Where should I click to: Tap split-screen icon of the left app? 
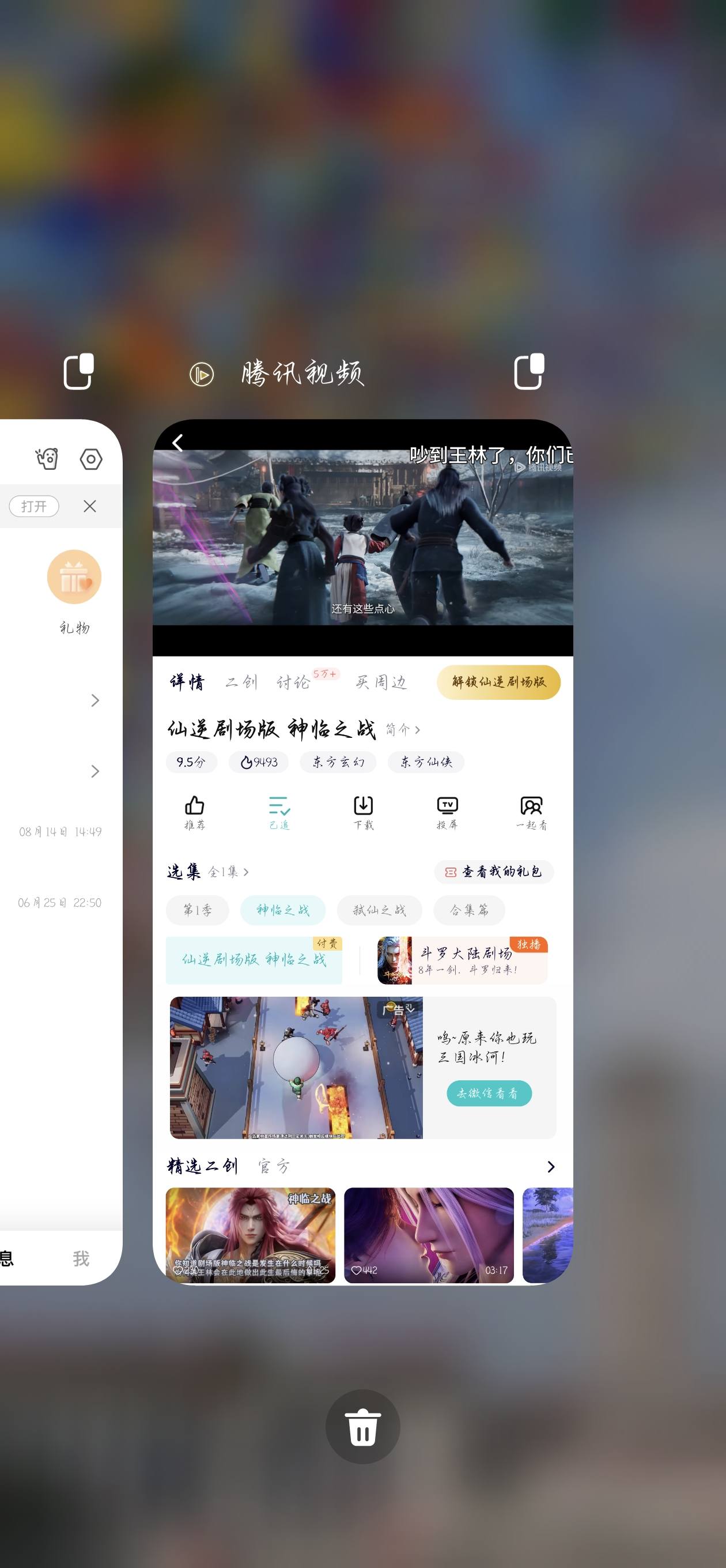point(78,371)
